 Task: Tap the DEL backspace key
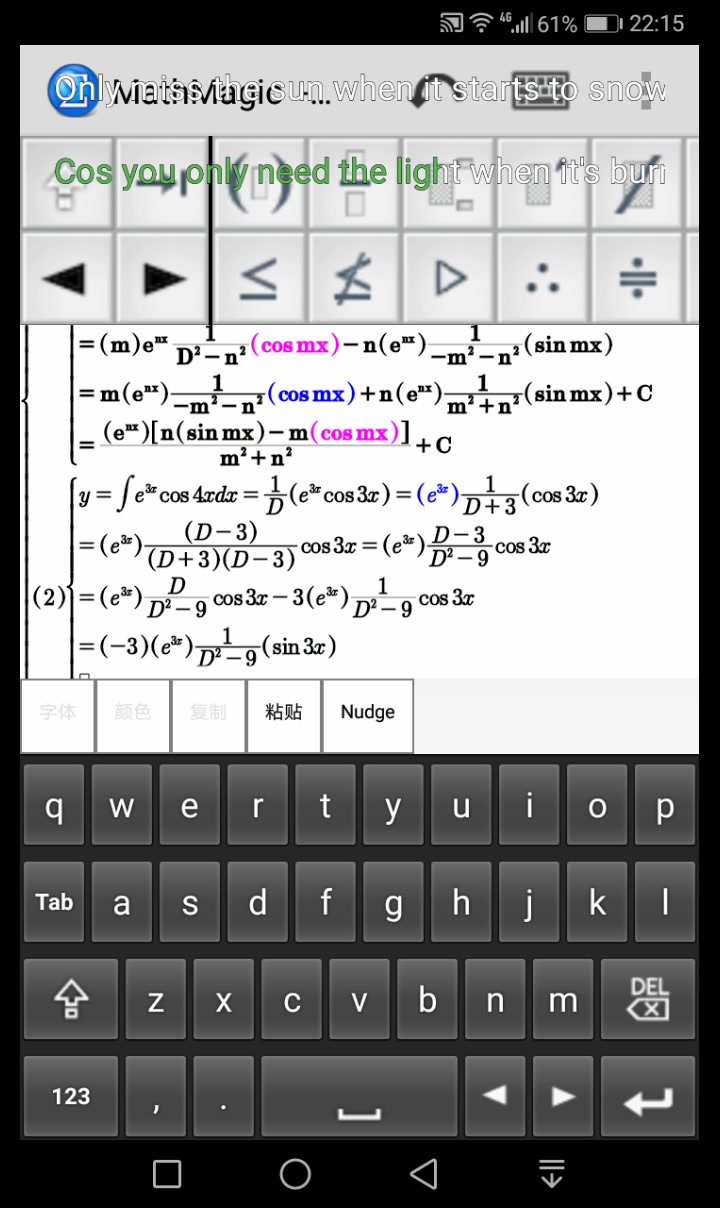point(648,999)
